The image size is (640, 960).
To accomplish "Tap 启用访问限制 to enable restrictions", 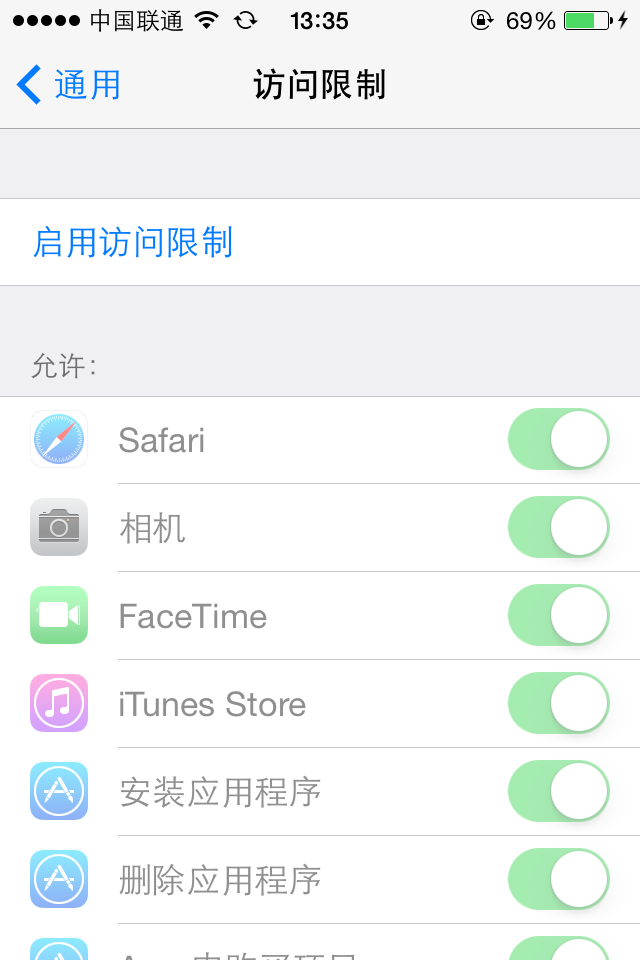I will tap(133, 243).
